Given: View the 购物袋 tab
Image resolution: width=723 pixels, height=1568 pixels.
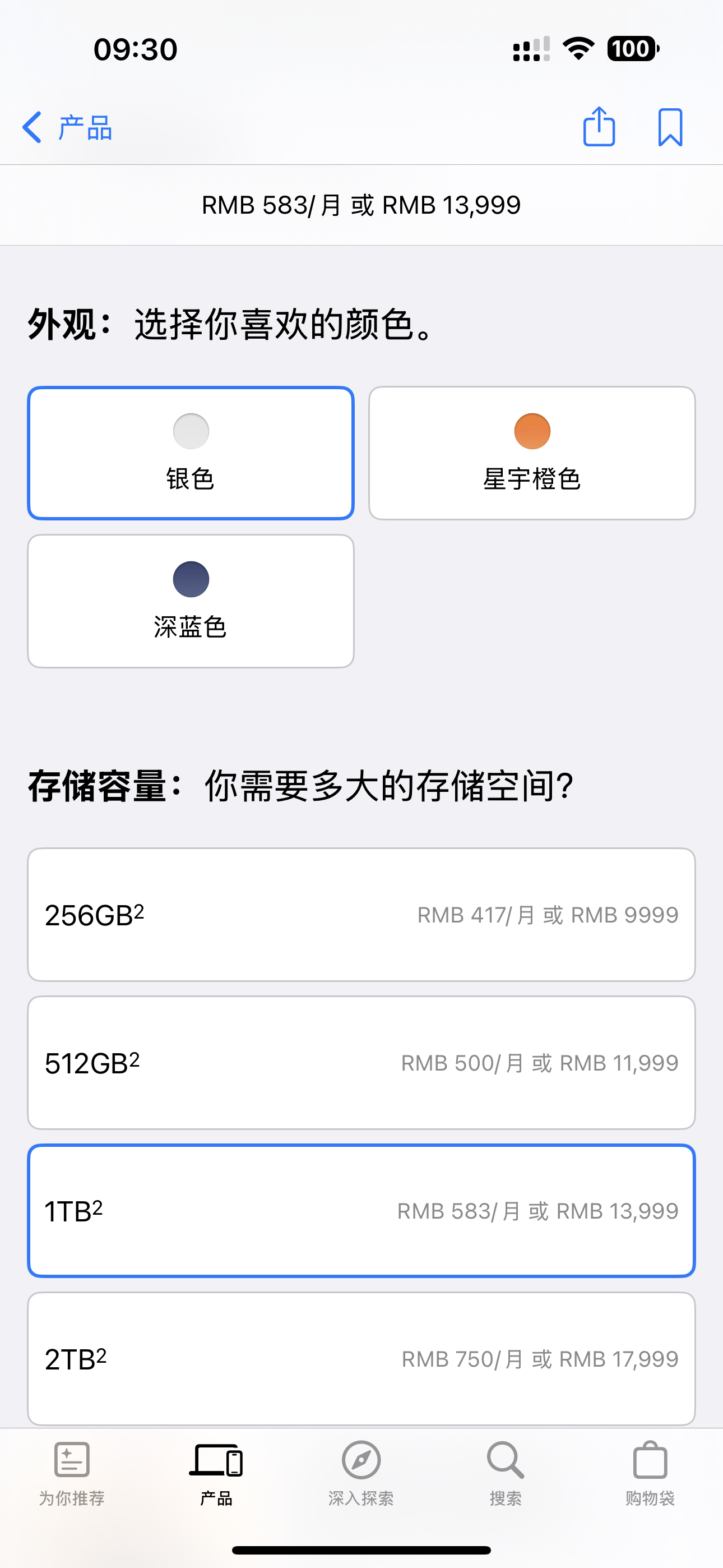Looking at the screenshot, I should (x=650, y=1474).
